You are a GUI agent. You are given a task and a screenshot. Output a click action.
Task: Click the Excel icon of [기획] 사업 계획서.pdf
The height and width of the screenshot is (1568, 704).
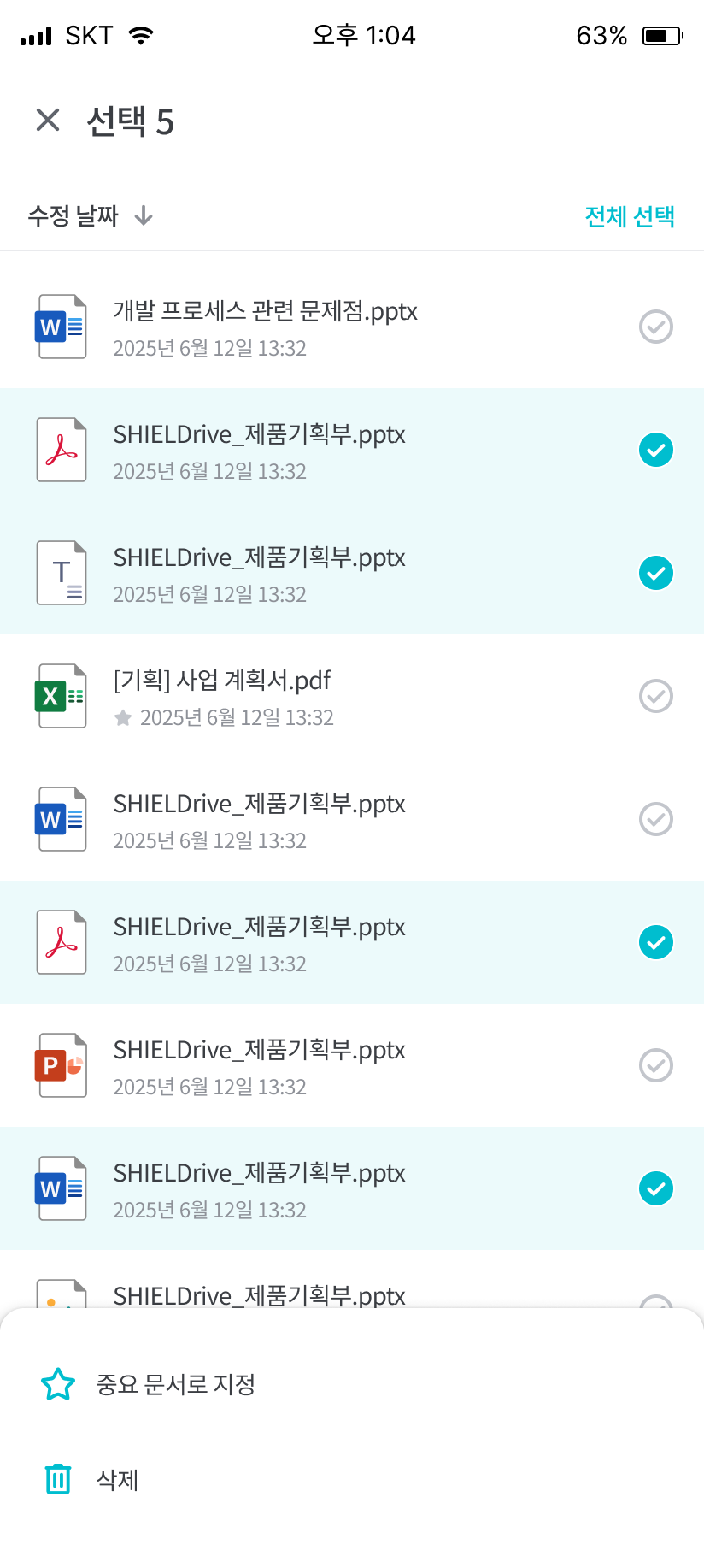(61, 695)
